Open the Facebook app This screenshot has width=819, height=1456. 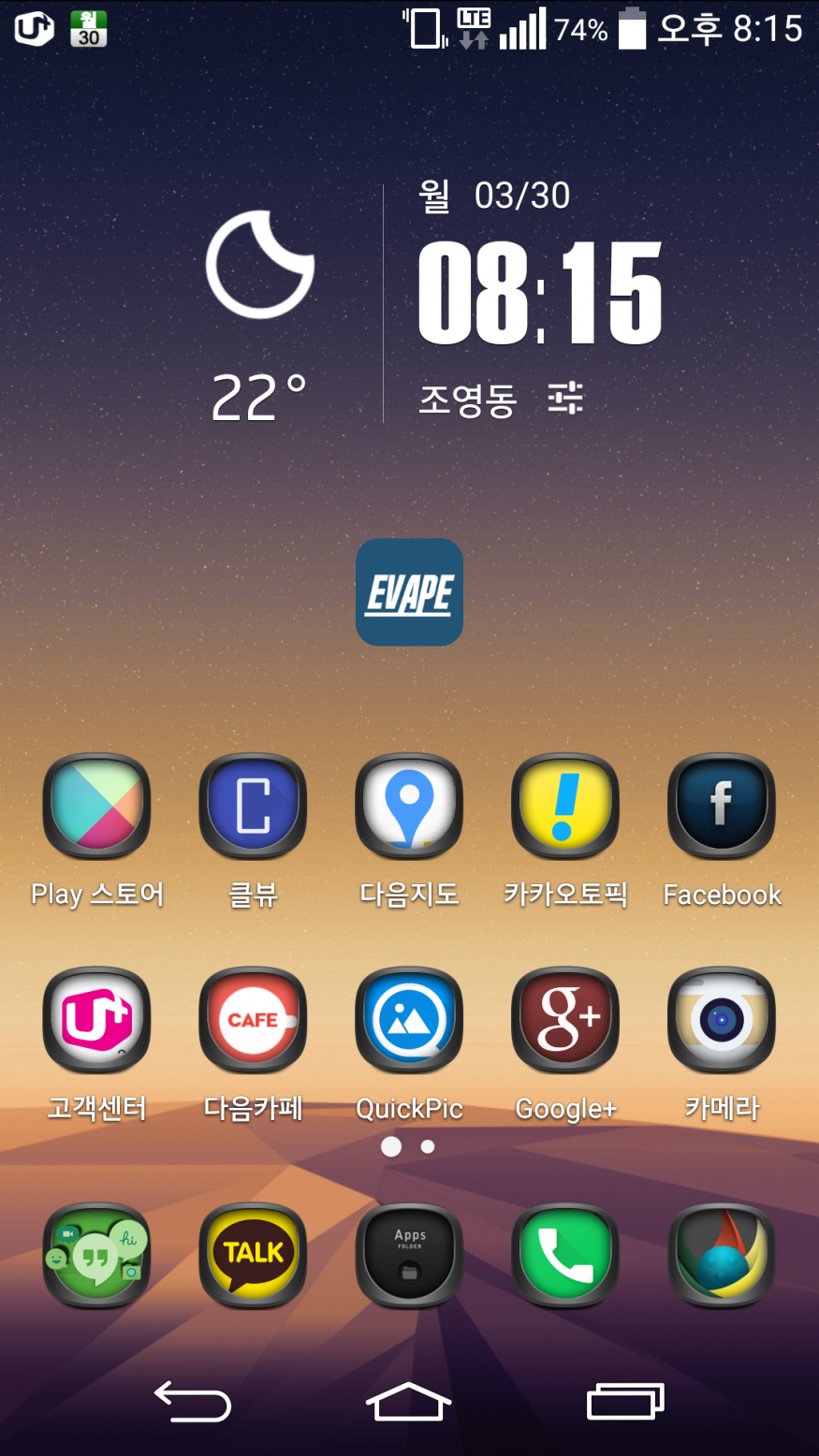point(722,807)
